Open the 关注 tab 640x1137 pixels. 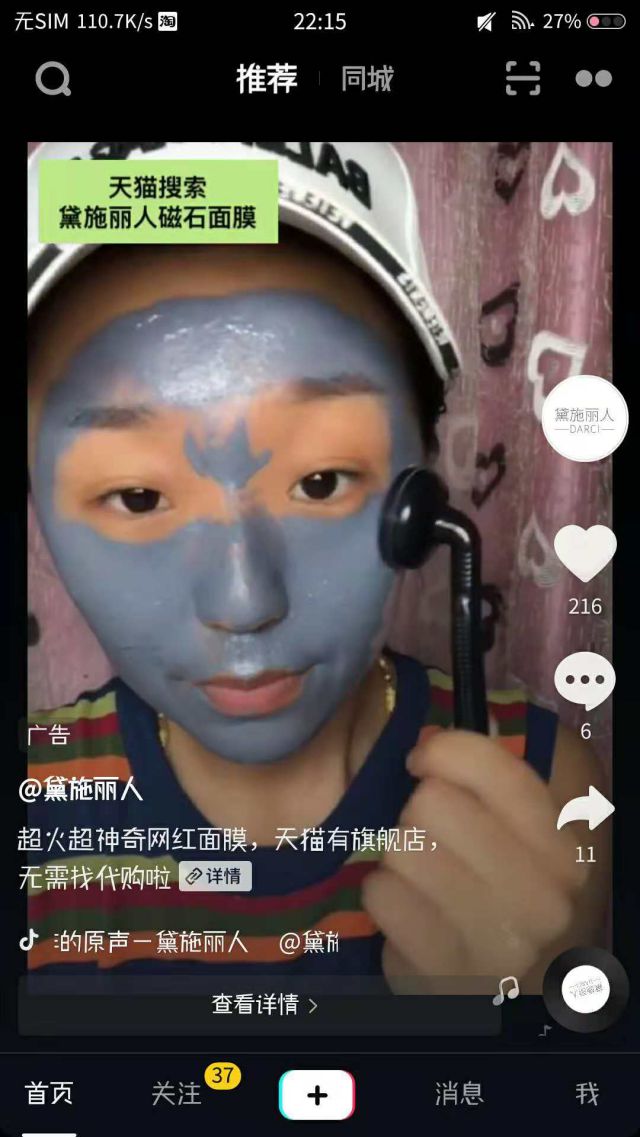pyautogui.click(x=176, y=1093)
